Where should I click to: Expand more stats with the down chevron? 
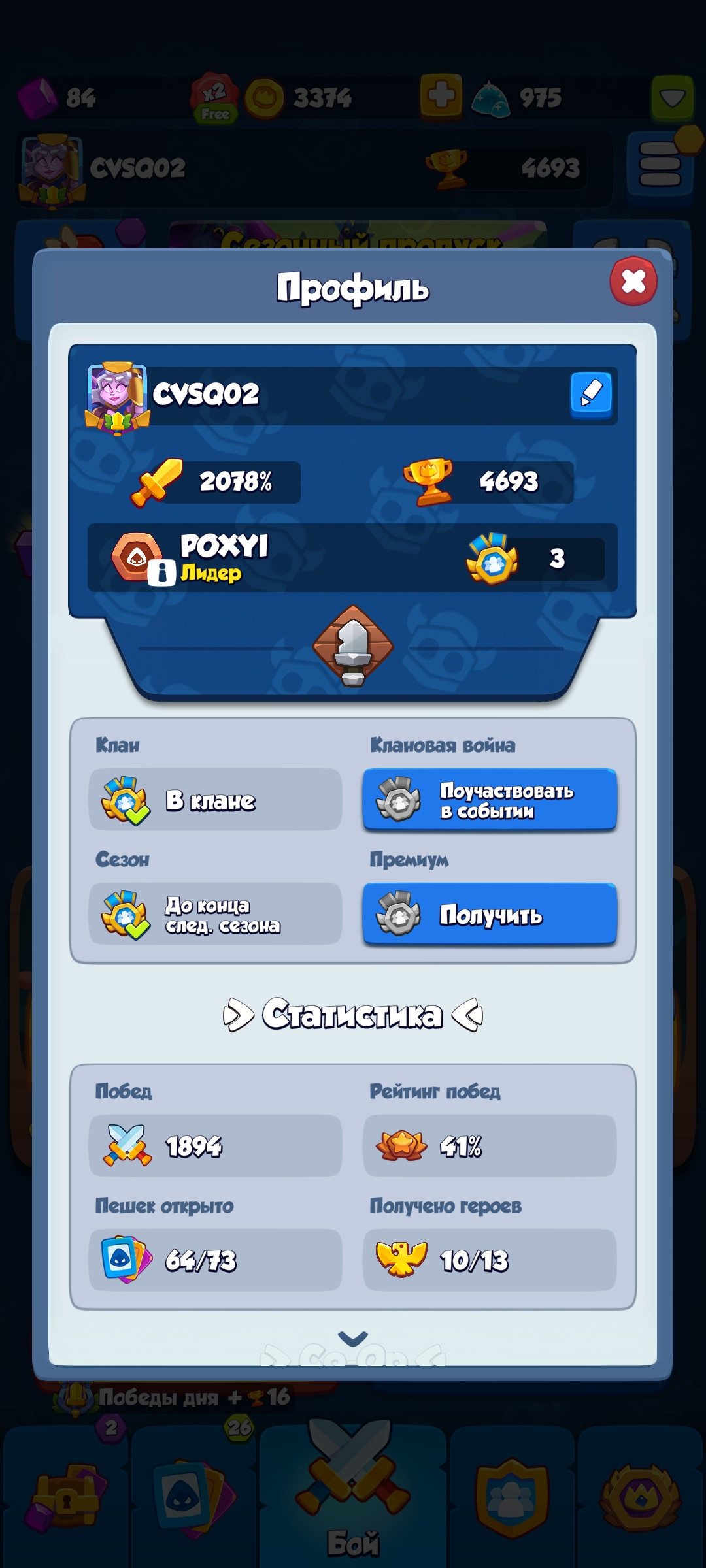tap(353, 1339)
